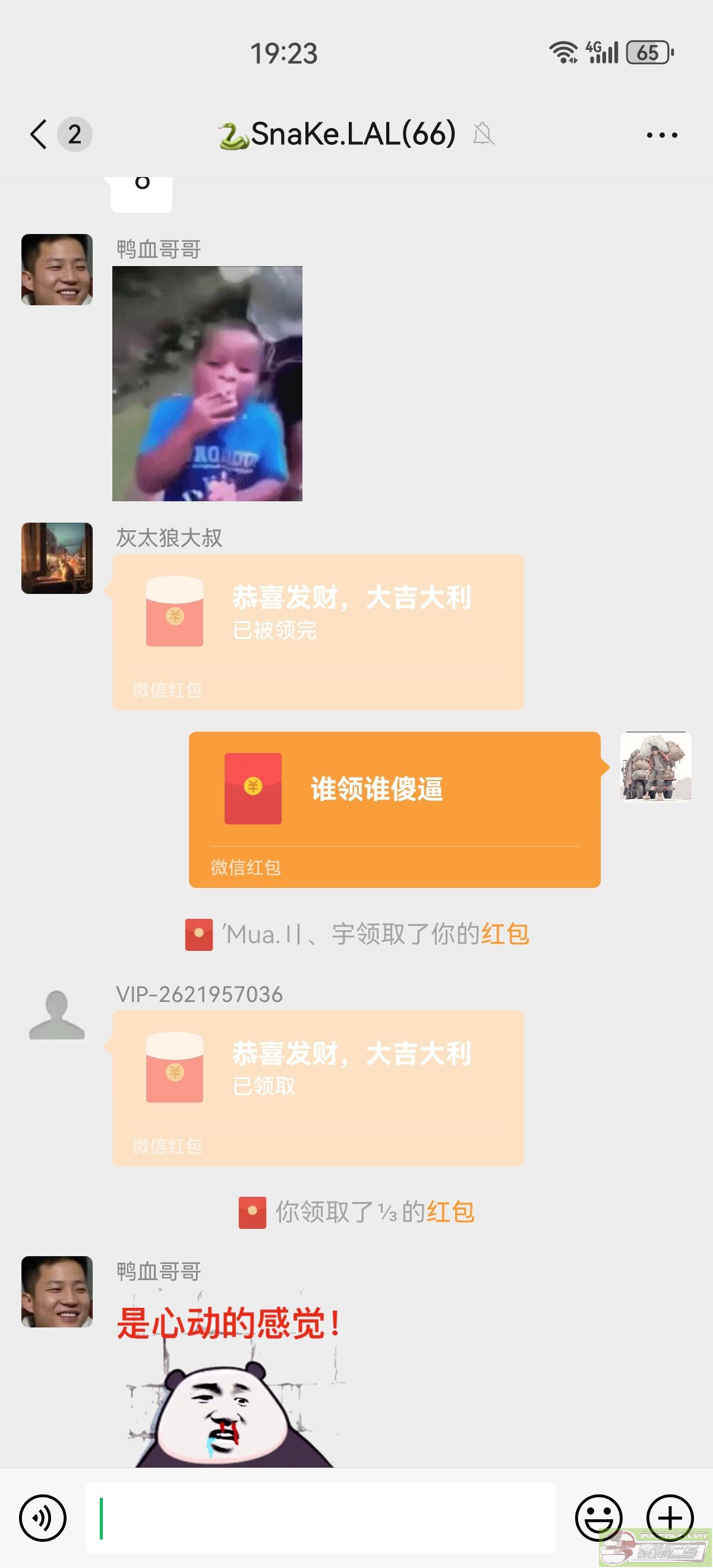Go back to the chat list
713x1568 pixels.
pos(39,134)
